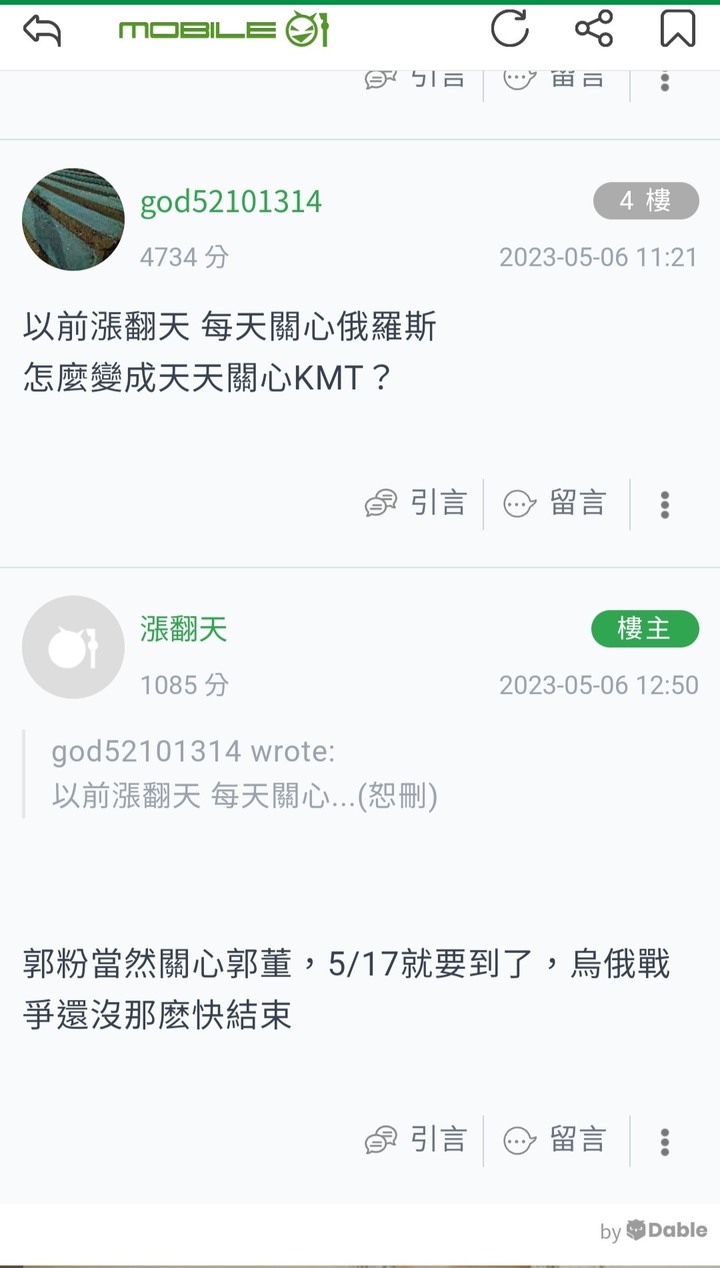Leave a 留言 on 漲翻天's reply

tap(555, 1140)
